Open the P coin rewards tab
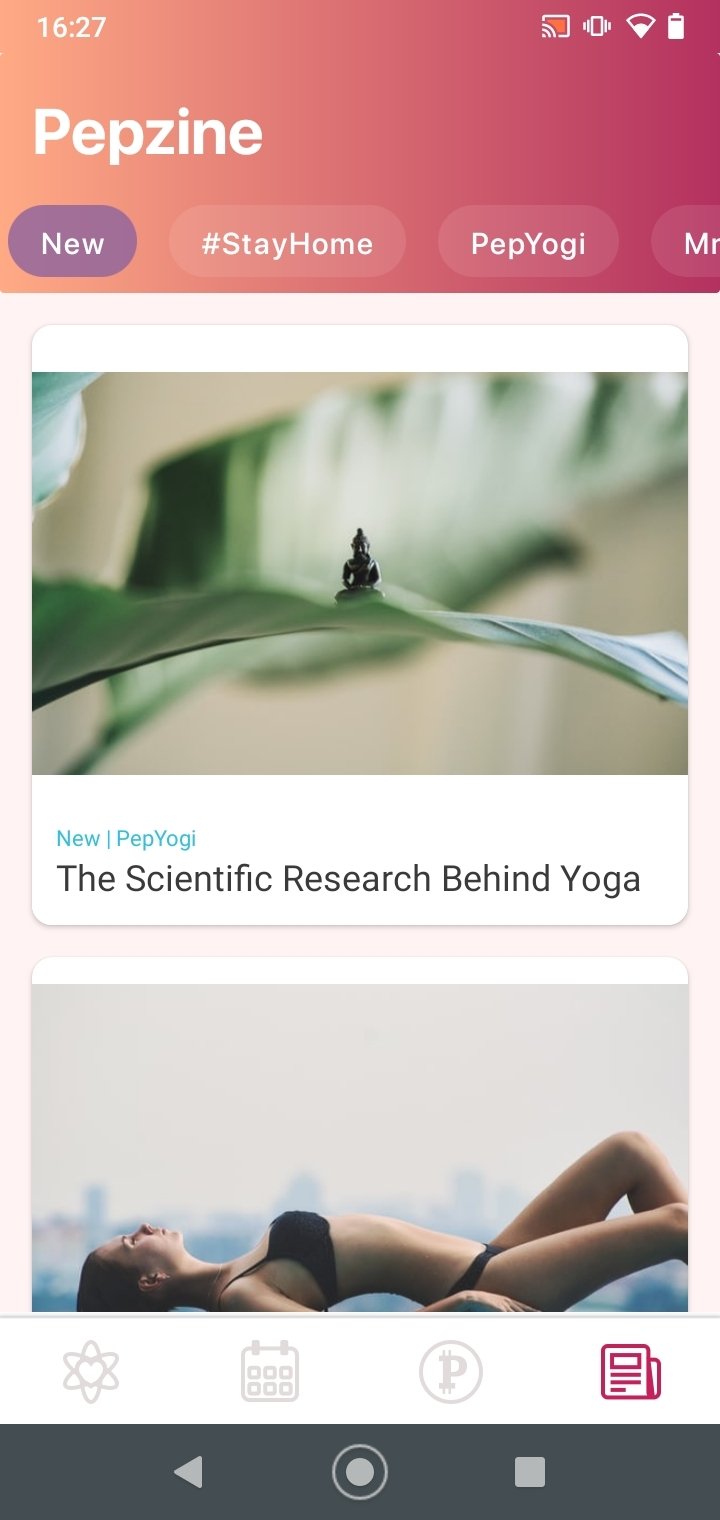The height and width of the screenshot is (1520, 720). (x=450, y=1372)
